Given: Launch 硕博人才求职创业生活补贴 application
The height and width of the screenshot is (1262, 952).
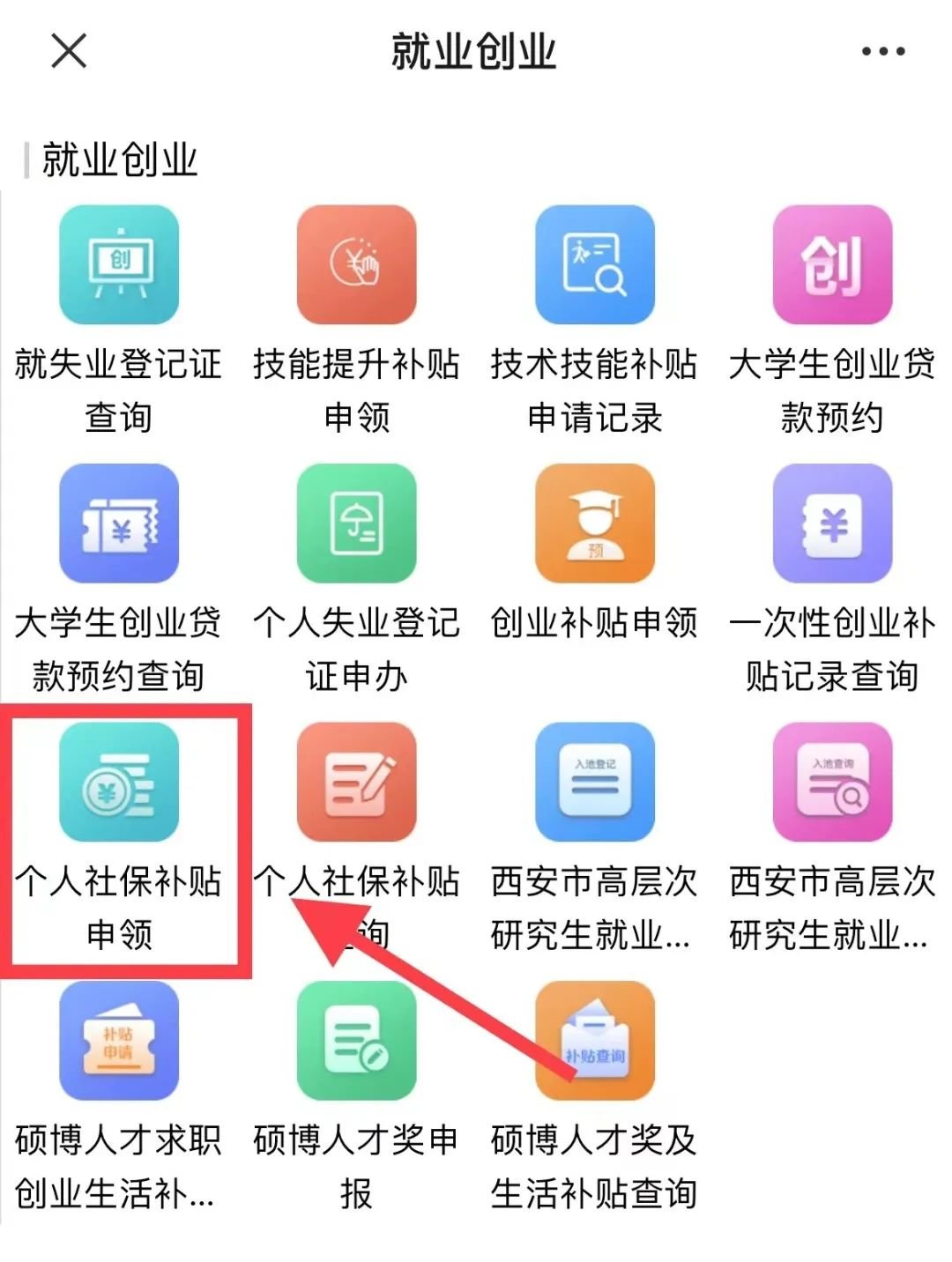Looking at the screenshot, I should (119, 1041).
